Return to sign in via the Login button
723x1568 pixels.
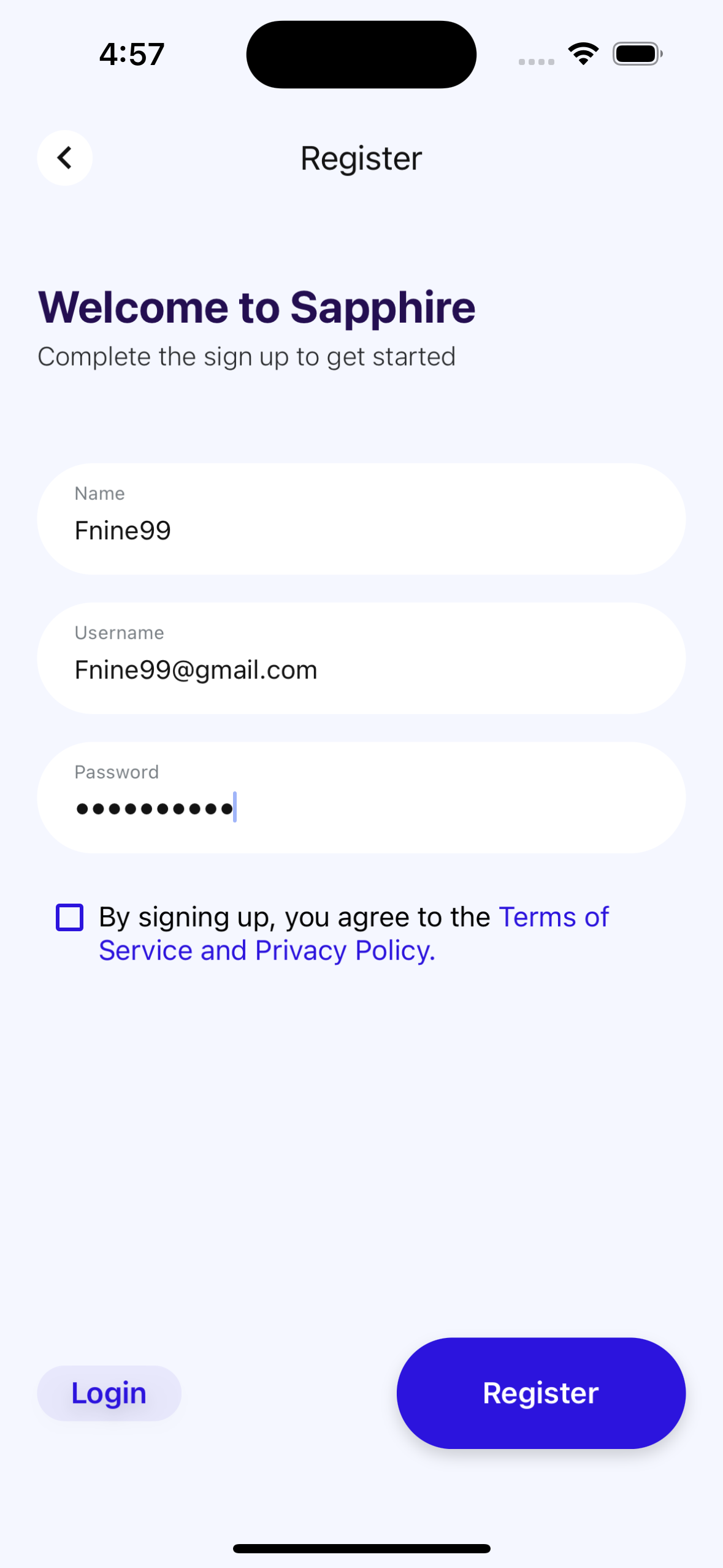pos(109,1393)
